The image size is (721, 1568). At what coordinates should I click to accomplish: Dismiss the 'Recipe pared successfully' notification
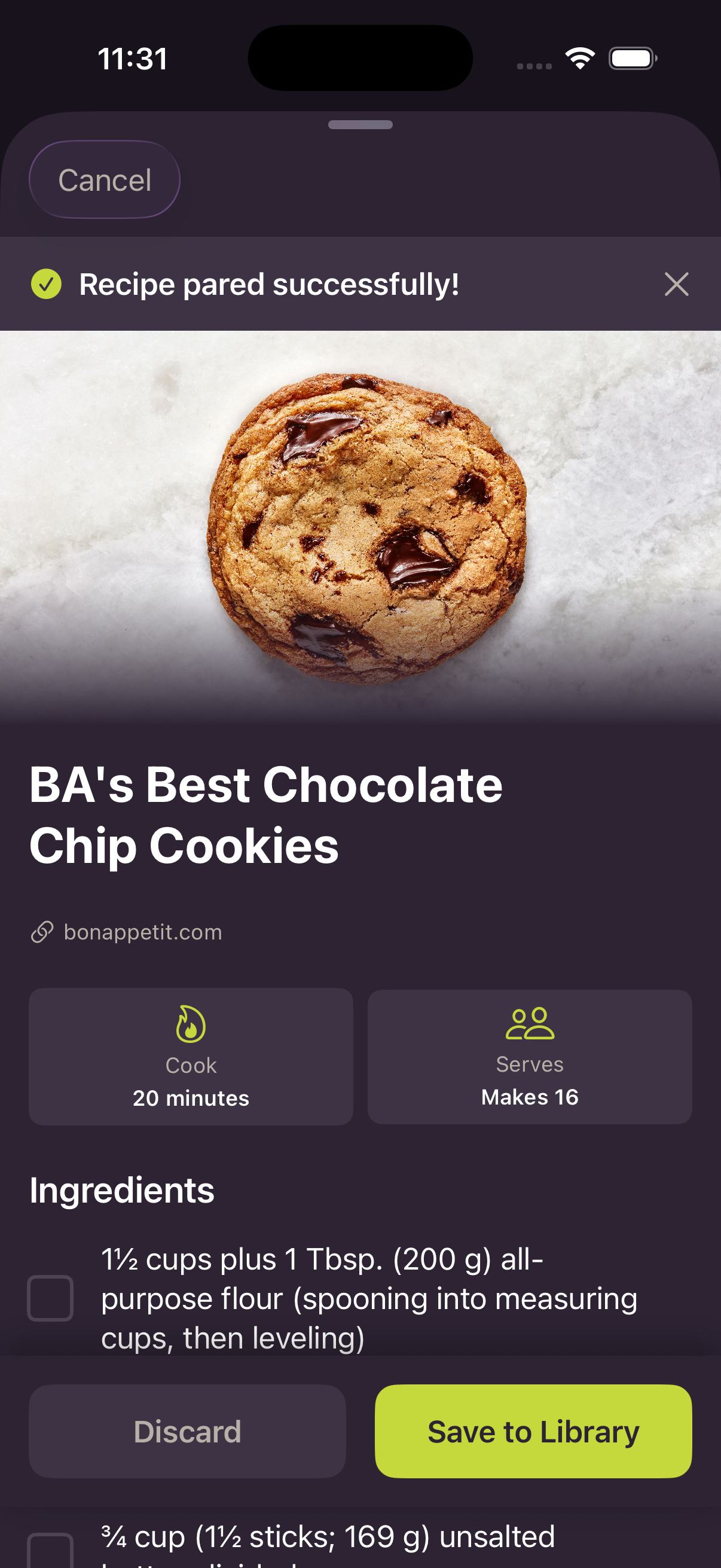tap(676, 283)
